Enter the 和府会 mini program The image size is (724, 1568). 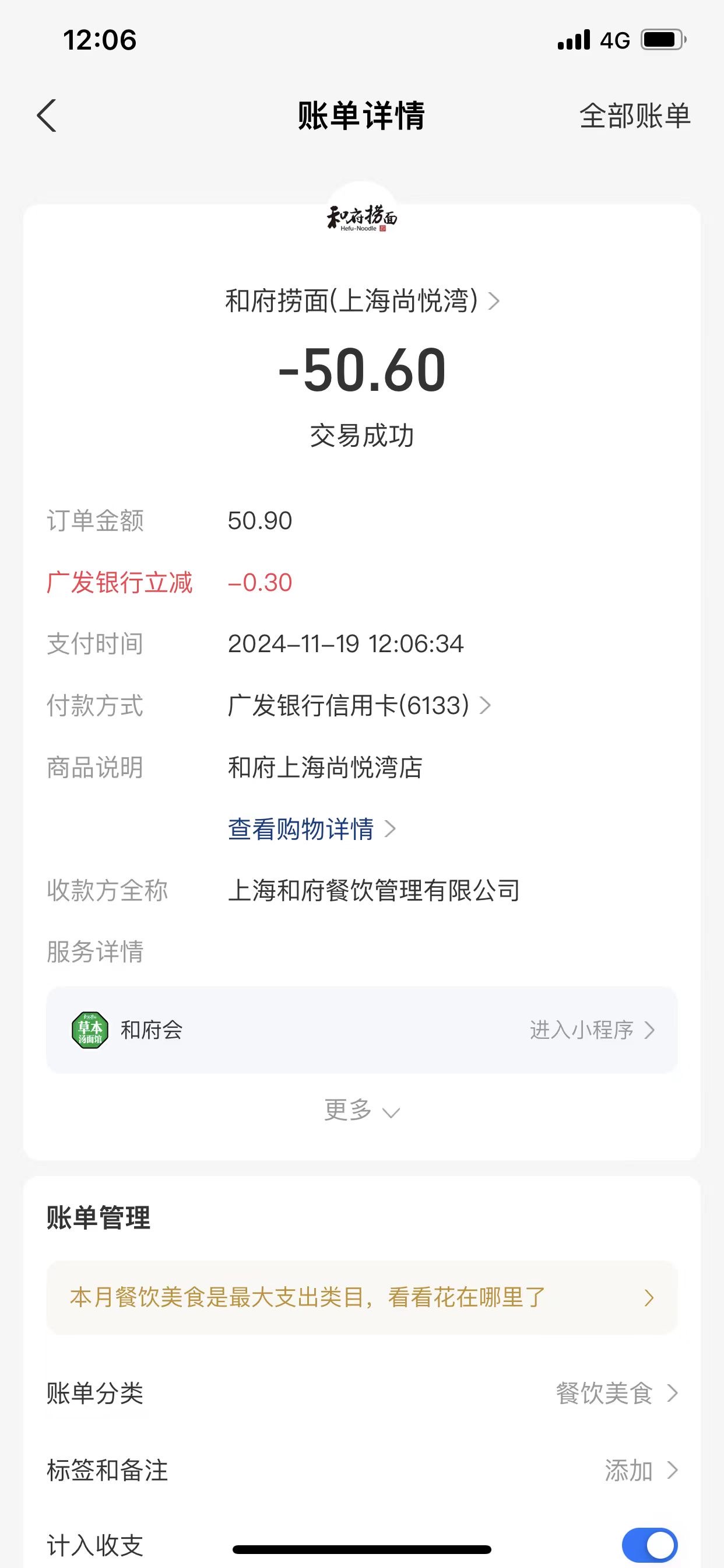coord(362,1030)
